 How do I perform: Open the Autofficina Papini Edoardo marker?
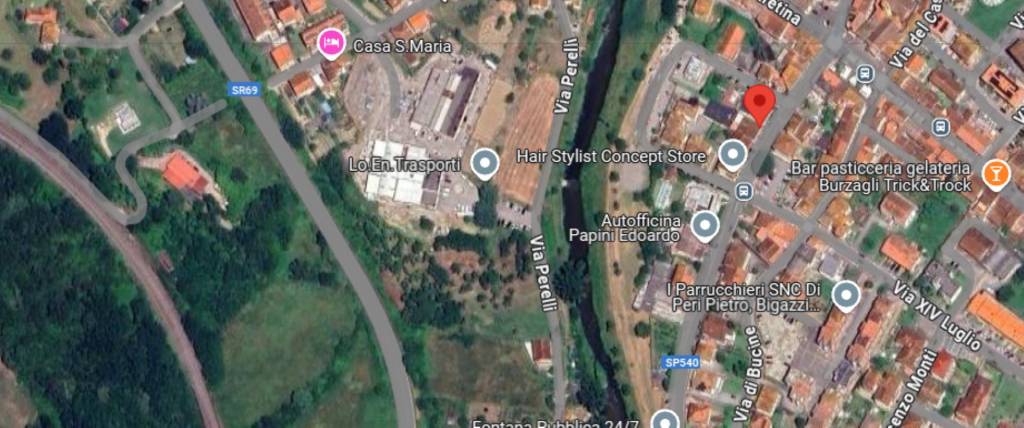(705, 226)
